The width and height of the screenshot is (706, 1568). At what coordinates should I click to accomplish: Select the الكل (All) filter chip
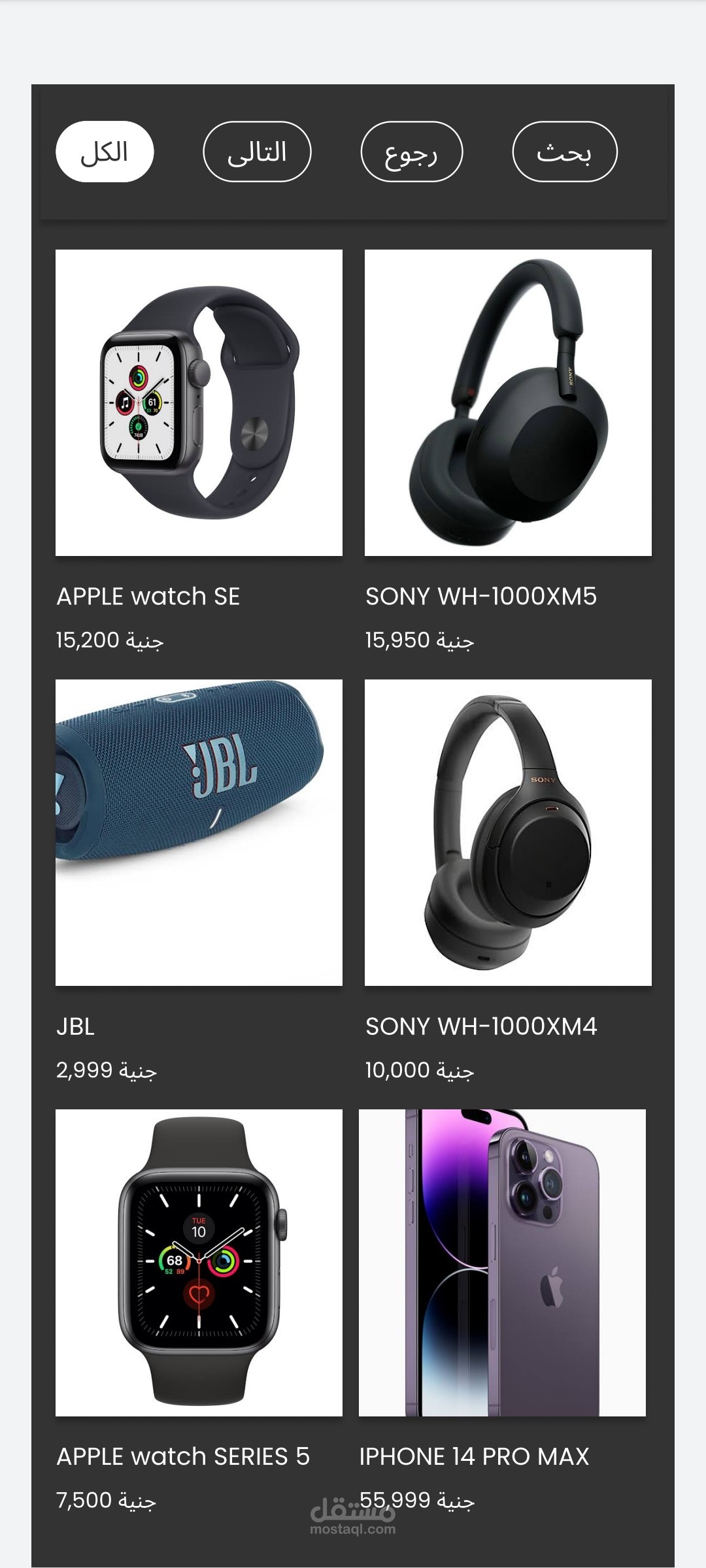pos(105,152)
